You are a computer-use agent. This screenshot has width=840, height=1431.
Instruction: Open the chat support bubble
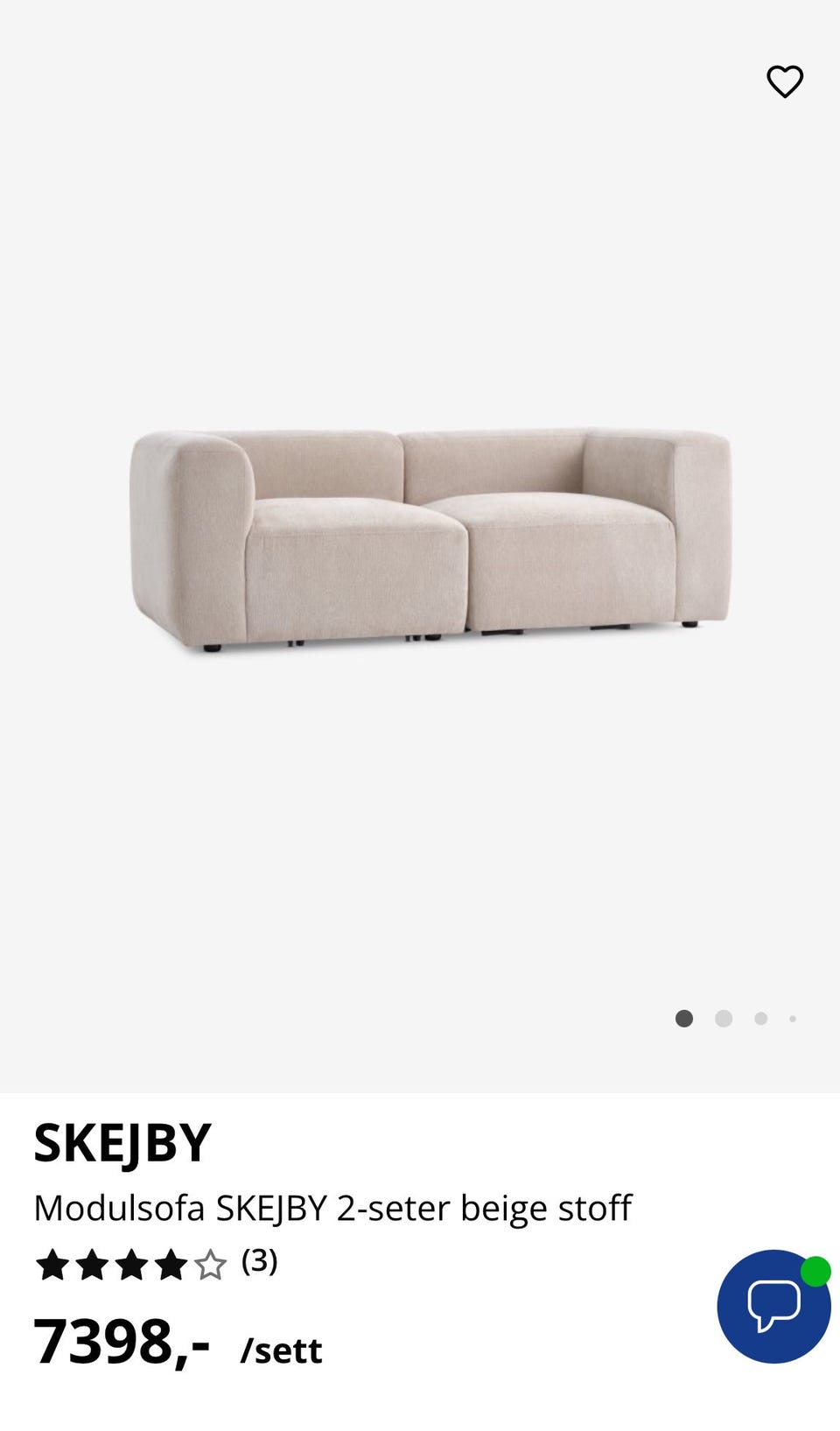773,1306
